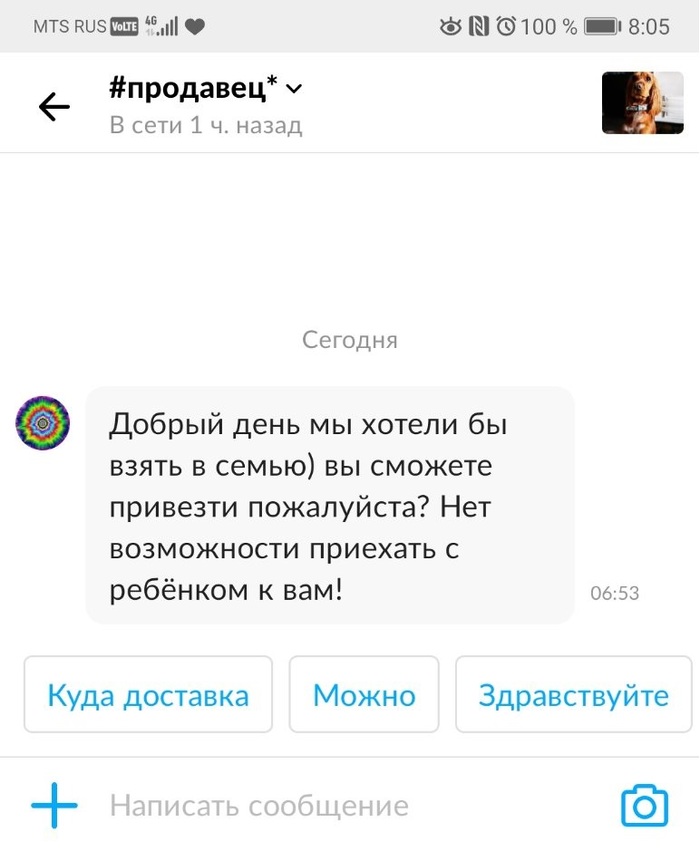Go back using the arrow icon
This screenshot has width=700, height=851.
pyautogui.click(x=54, y=106)
